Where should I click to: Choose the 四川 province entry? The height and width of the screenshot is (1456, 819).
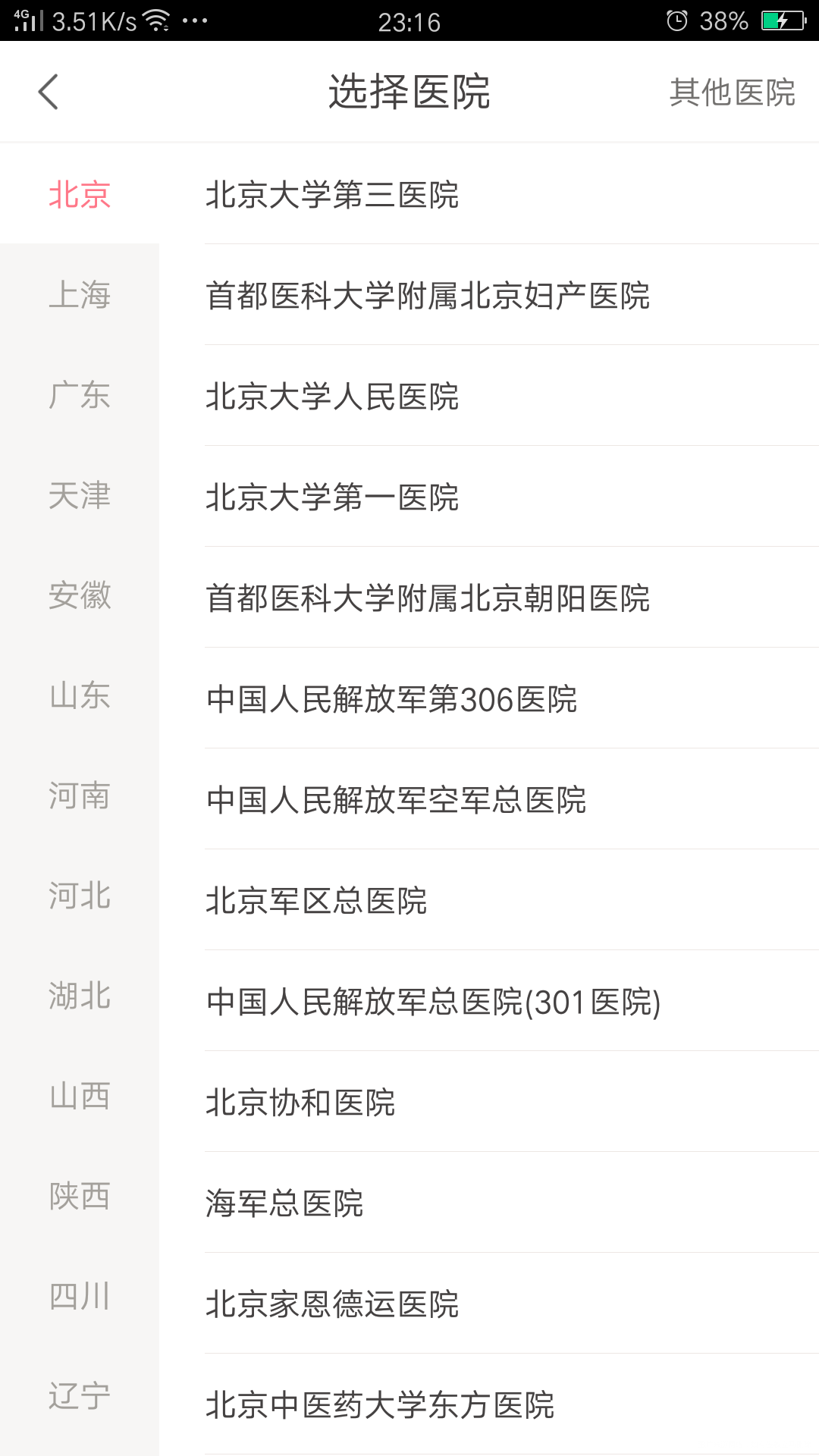click(80, 1297)
